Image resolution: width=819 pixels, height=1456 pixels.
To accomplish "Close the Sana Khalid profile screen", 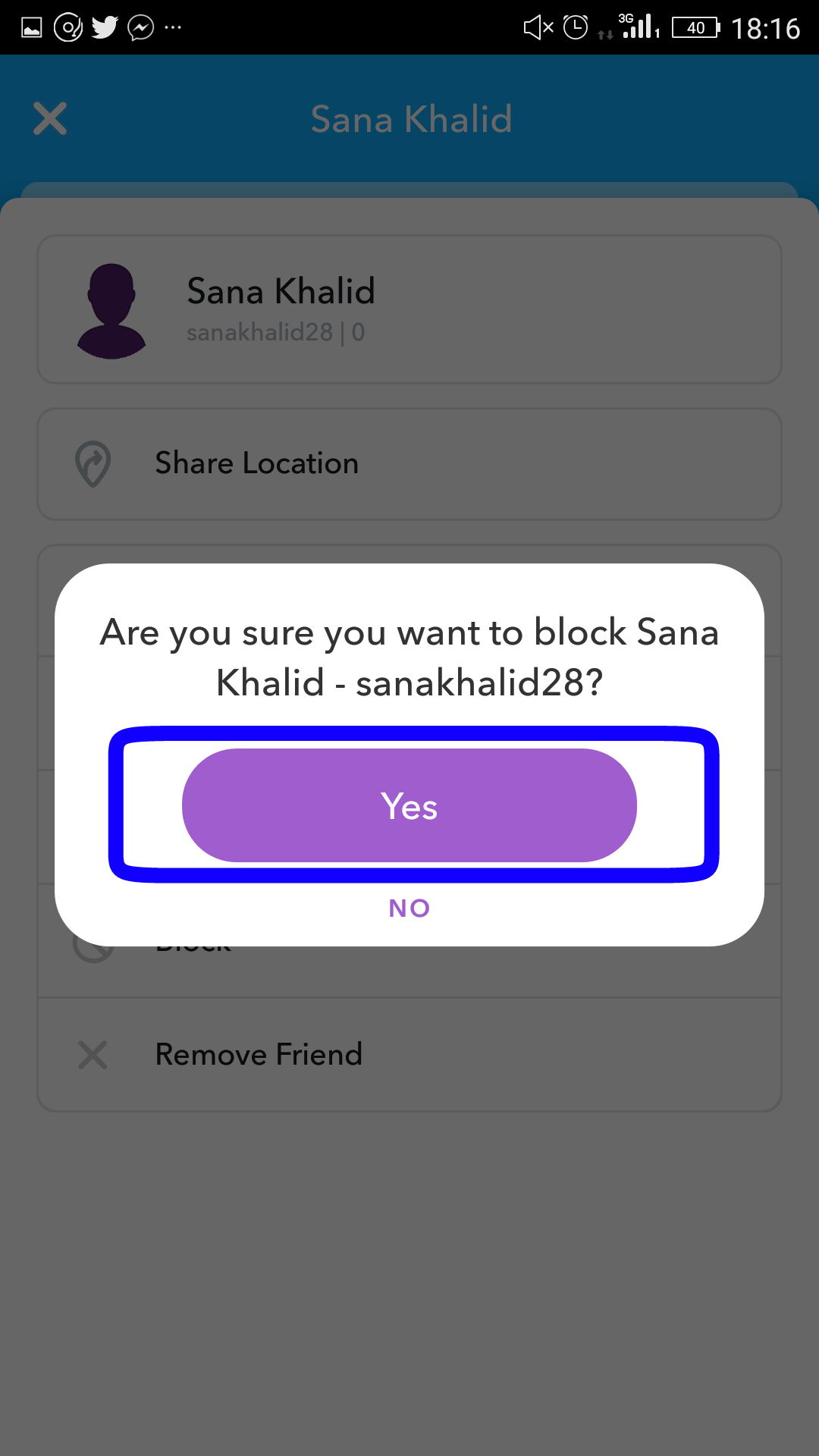I will (50, 119).
